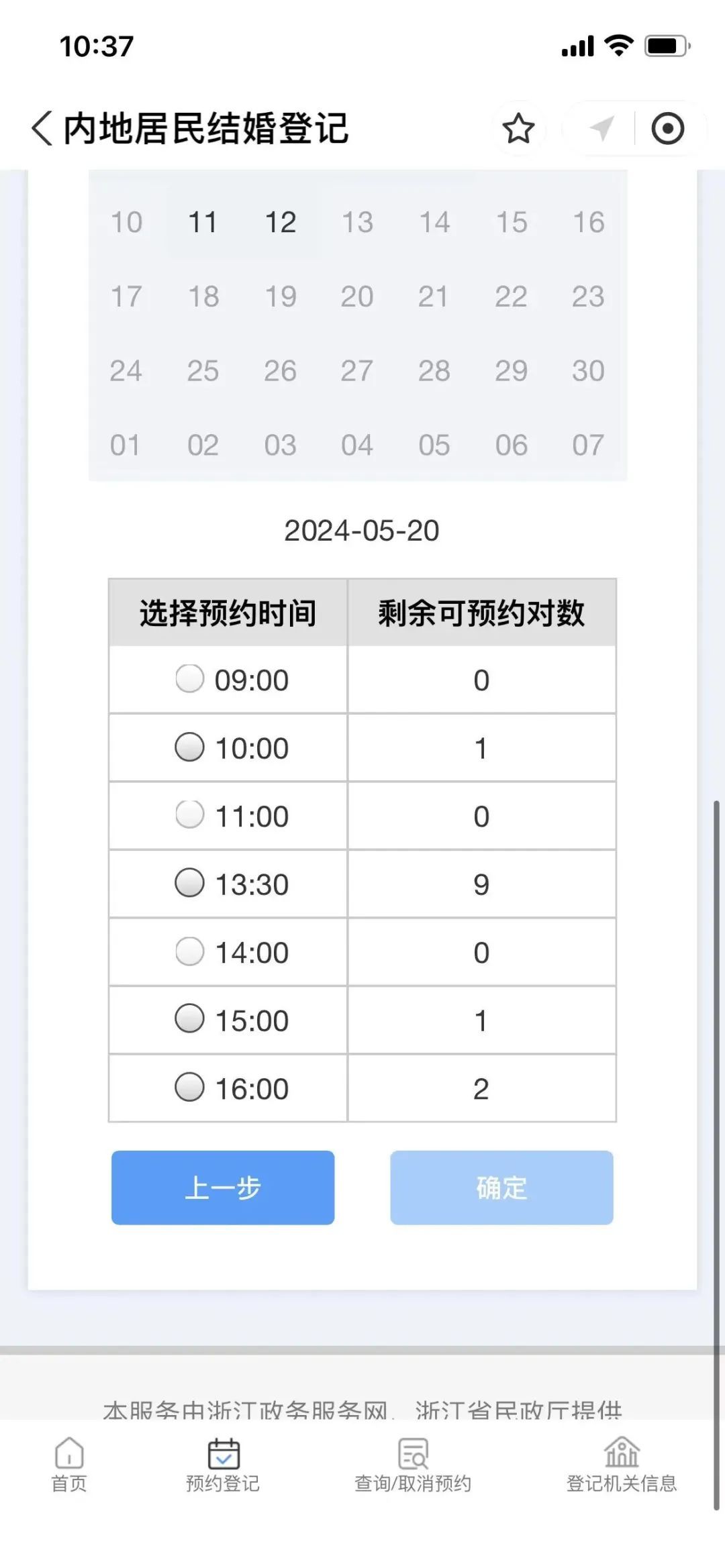Screen dimensions: 725x1568
Task: Tap the circular record icon in header
Action: point(667,127)
